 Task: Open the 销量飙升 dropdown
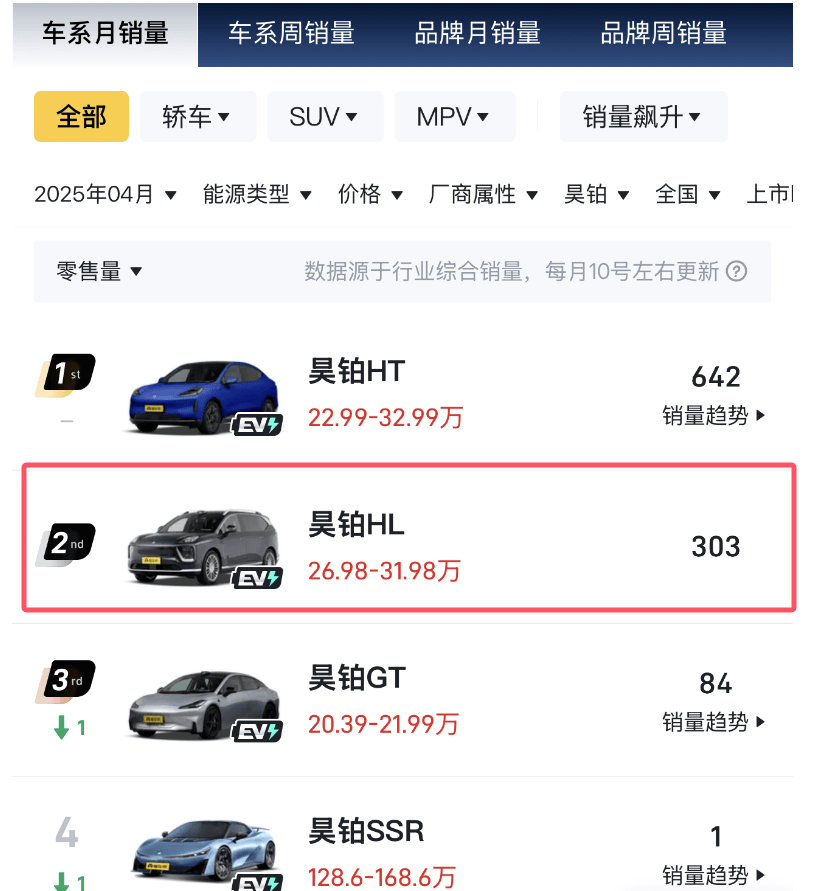[x=642, y=117]
